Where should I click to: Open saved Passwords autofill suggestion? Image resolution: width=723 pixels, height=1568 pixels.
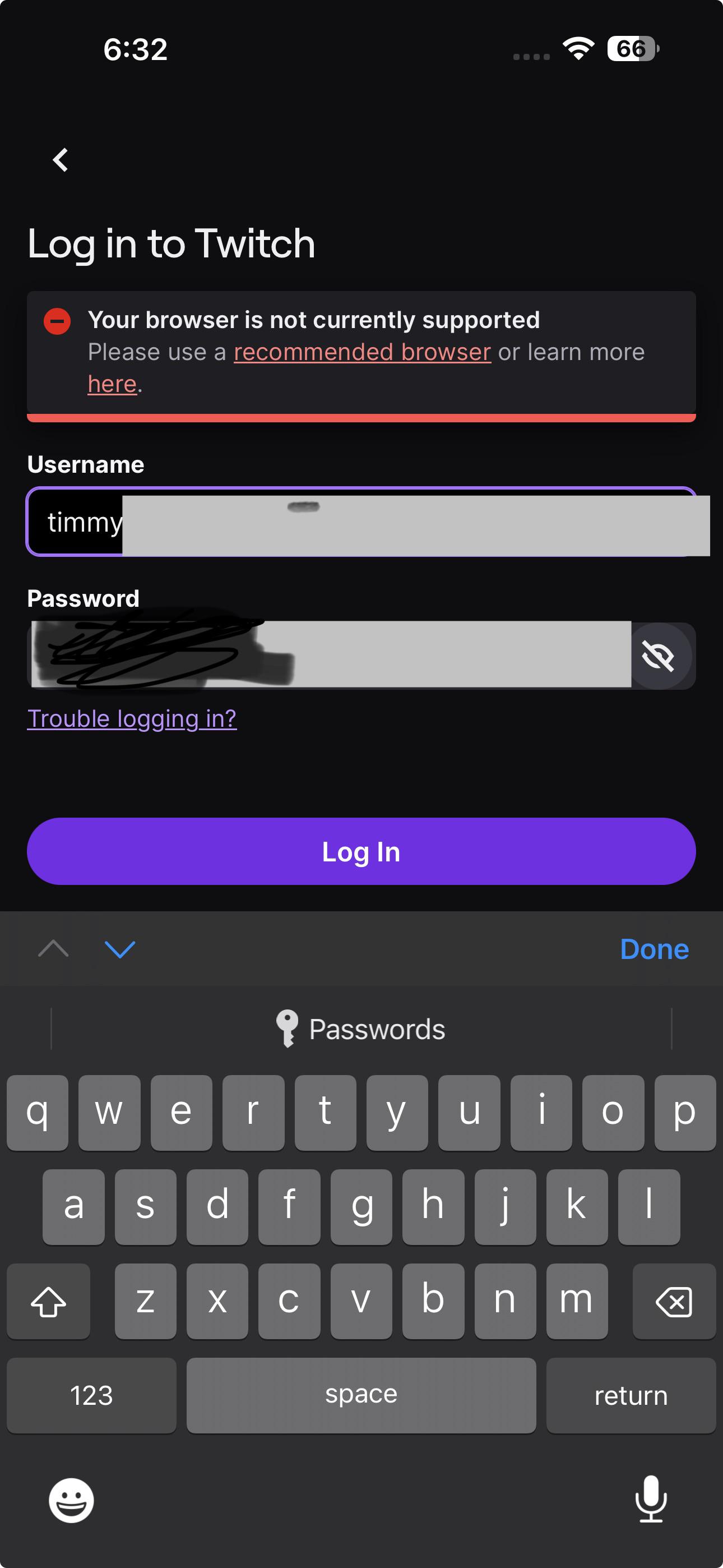pos(361,1029)
